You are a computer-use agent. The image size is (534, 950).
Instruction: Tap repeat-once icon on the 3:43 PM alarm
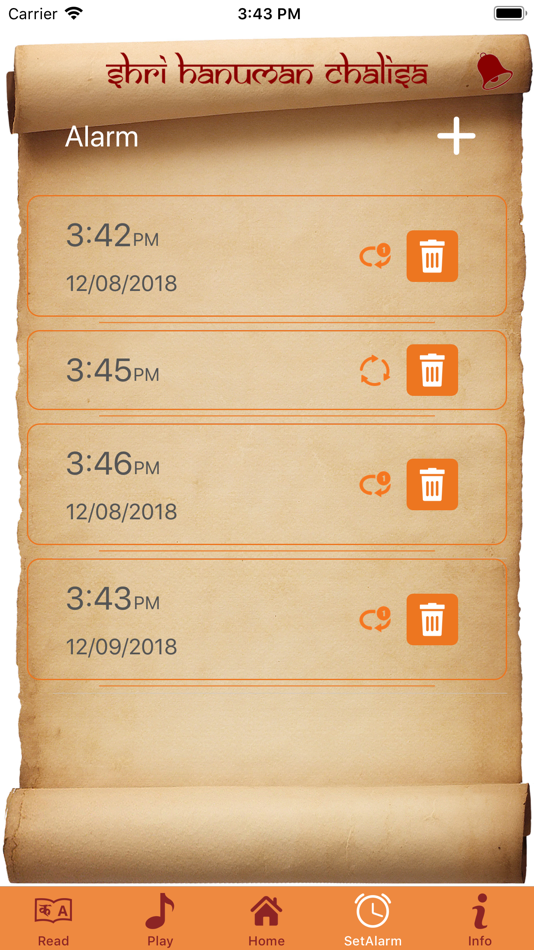coord(375,619)
